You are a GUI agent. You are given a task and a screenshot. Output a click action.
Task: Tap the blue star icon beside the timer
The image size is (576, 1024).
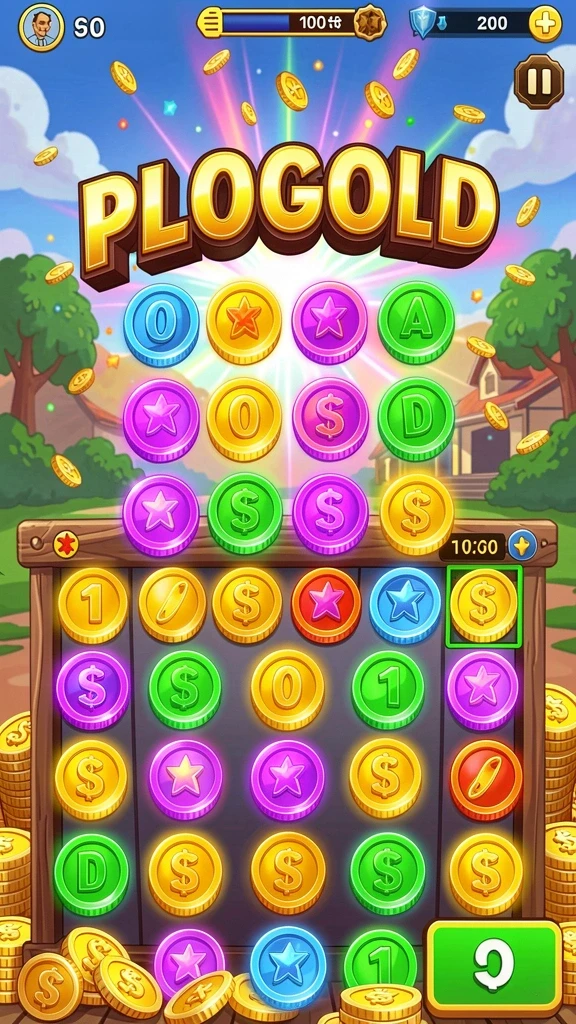coord(522,545)
